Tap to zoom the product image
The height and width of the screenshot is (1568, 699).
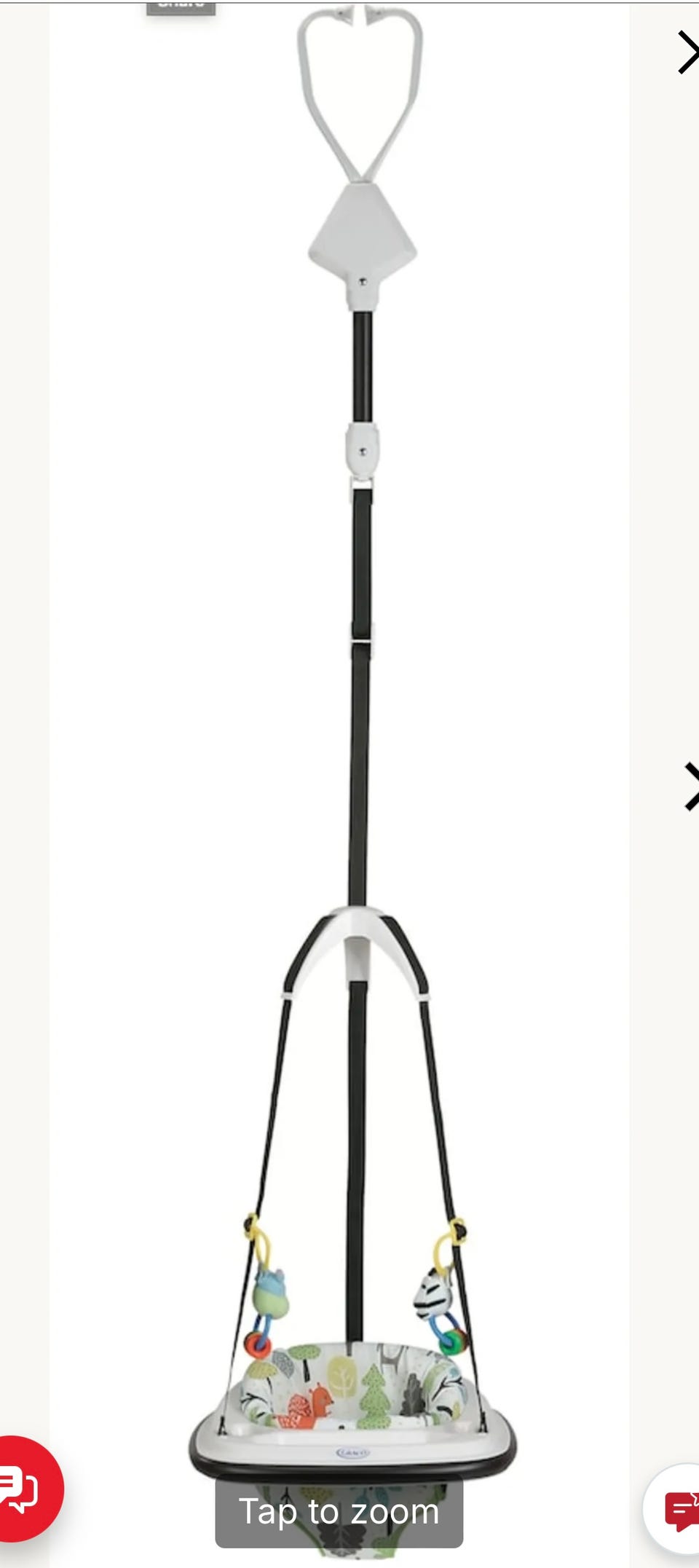tap(339, 1511)
